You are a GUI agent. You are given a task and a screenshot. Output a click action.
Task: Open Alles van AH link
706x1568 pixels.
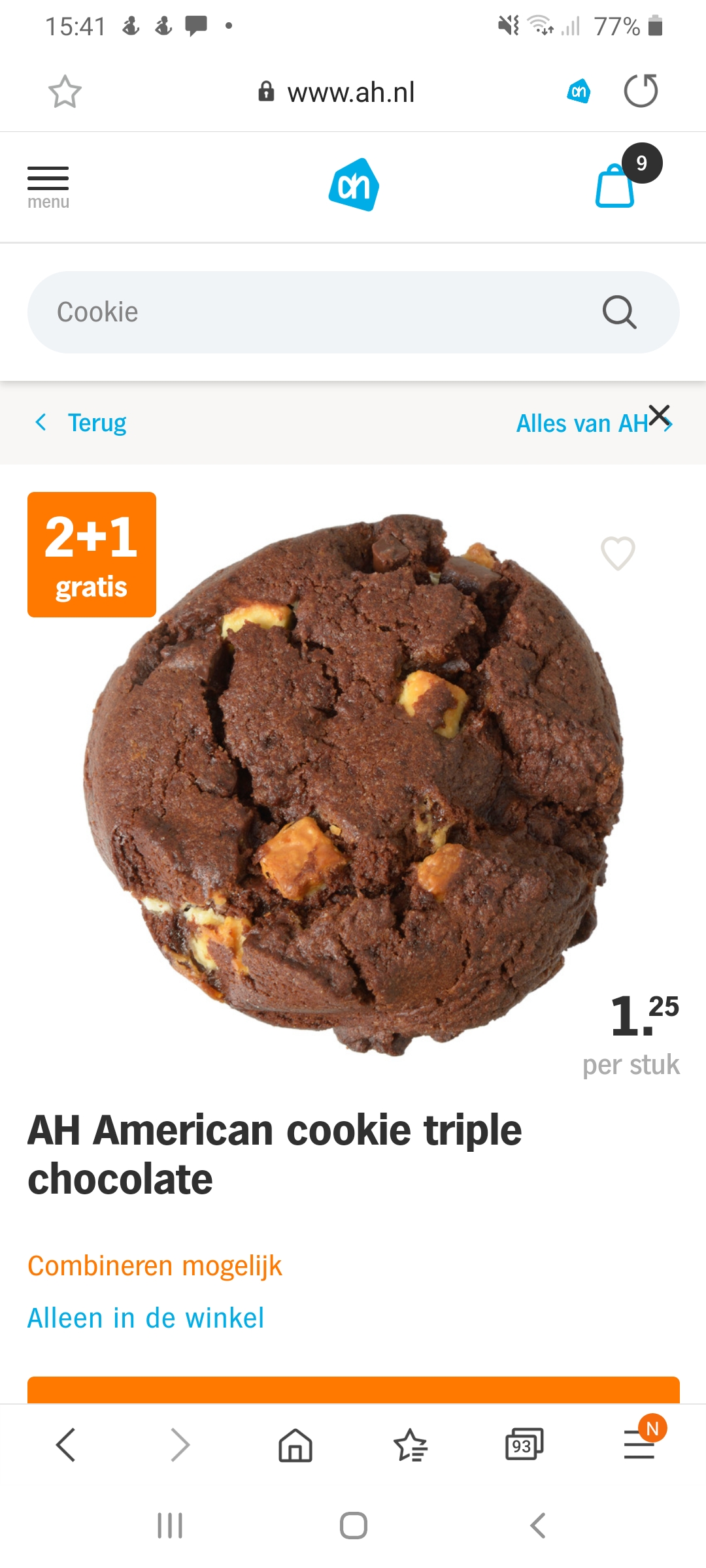582,423
